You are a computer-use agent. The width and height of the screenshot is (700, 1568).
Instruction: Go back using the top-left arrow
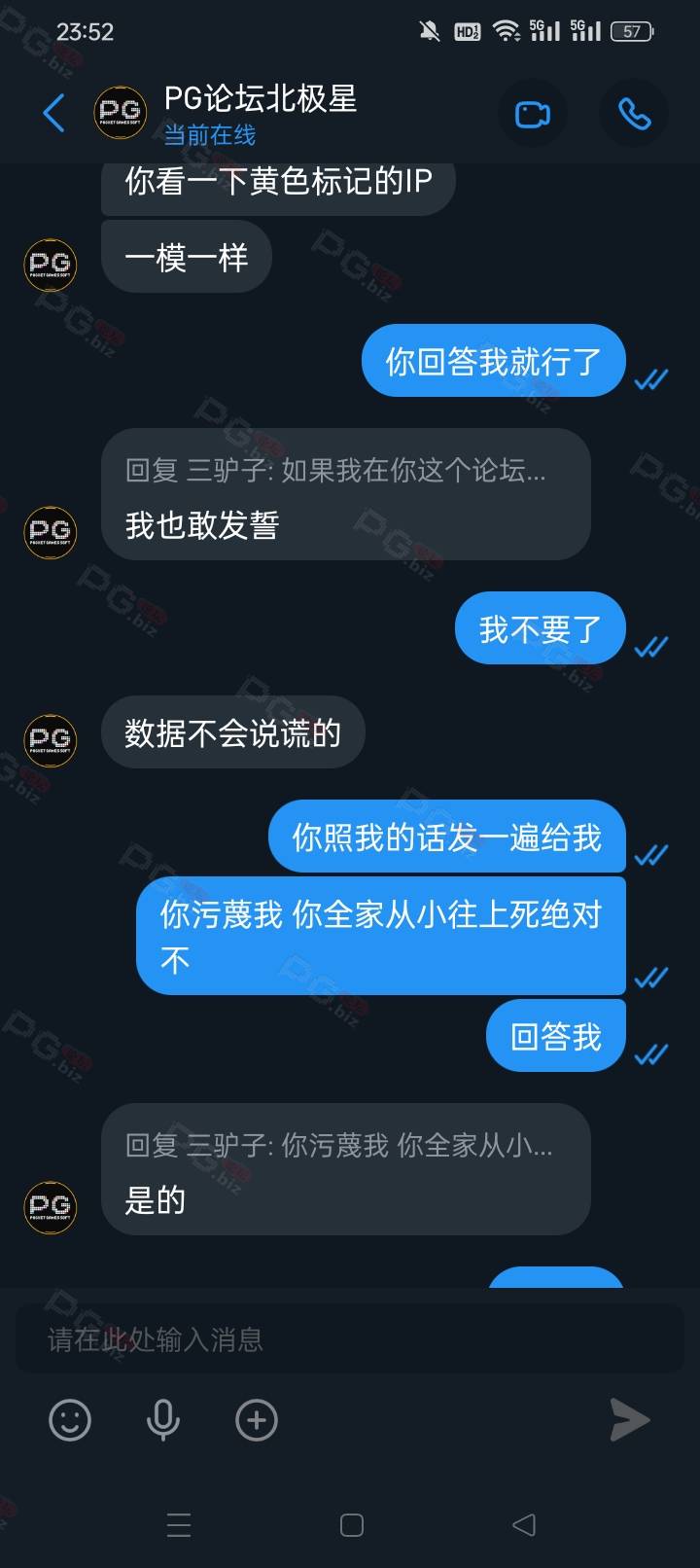pyautogui.click(x=54, y=114)
